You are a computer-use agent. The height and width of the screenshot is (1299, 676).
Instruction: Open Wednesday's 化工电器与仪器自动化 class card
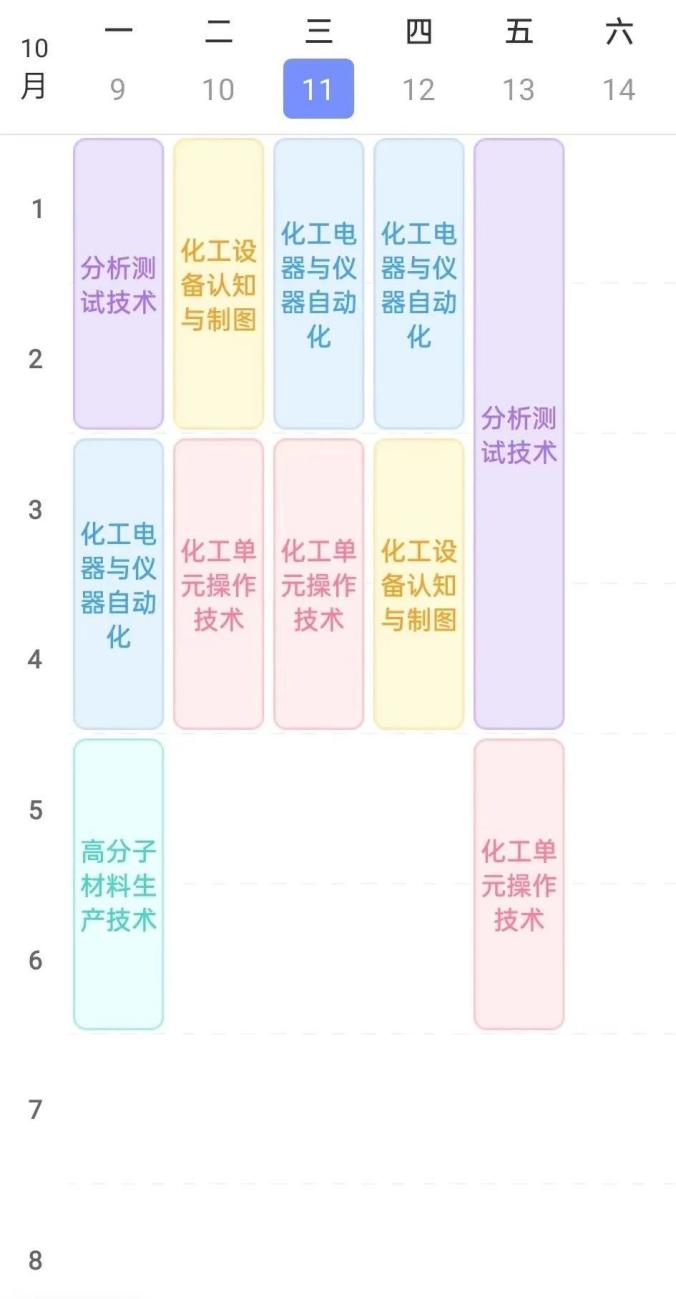coord(318,284)
